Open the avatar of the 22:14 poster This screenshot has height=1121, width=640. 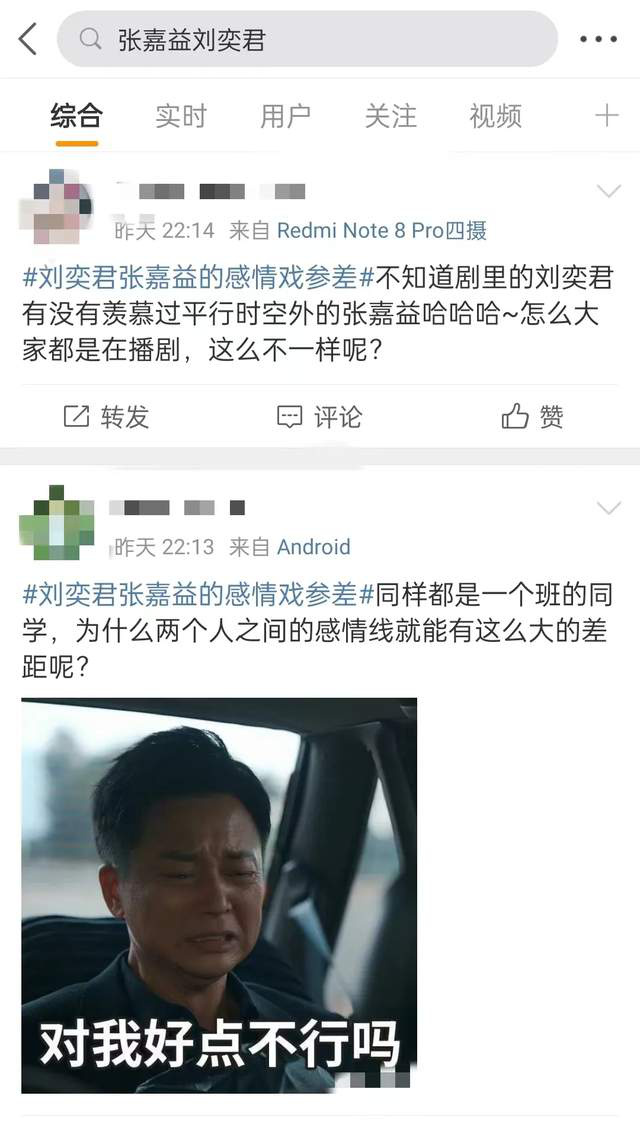tap(57, 207)
